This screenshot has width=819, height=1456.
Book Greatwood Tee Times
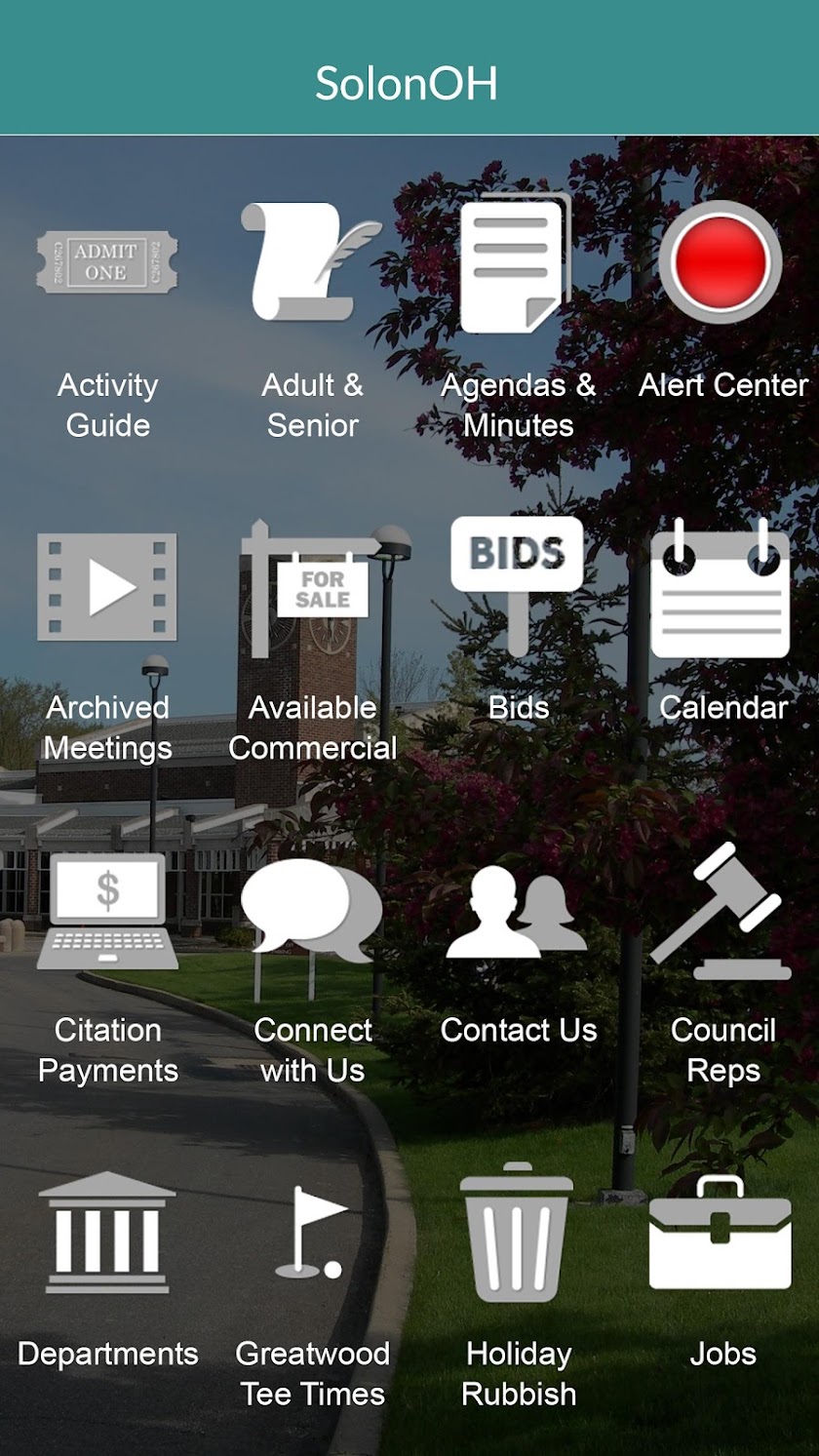point(312,1234)
